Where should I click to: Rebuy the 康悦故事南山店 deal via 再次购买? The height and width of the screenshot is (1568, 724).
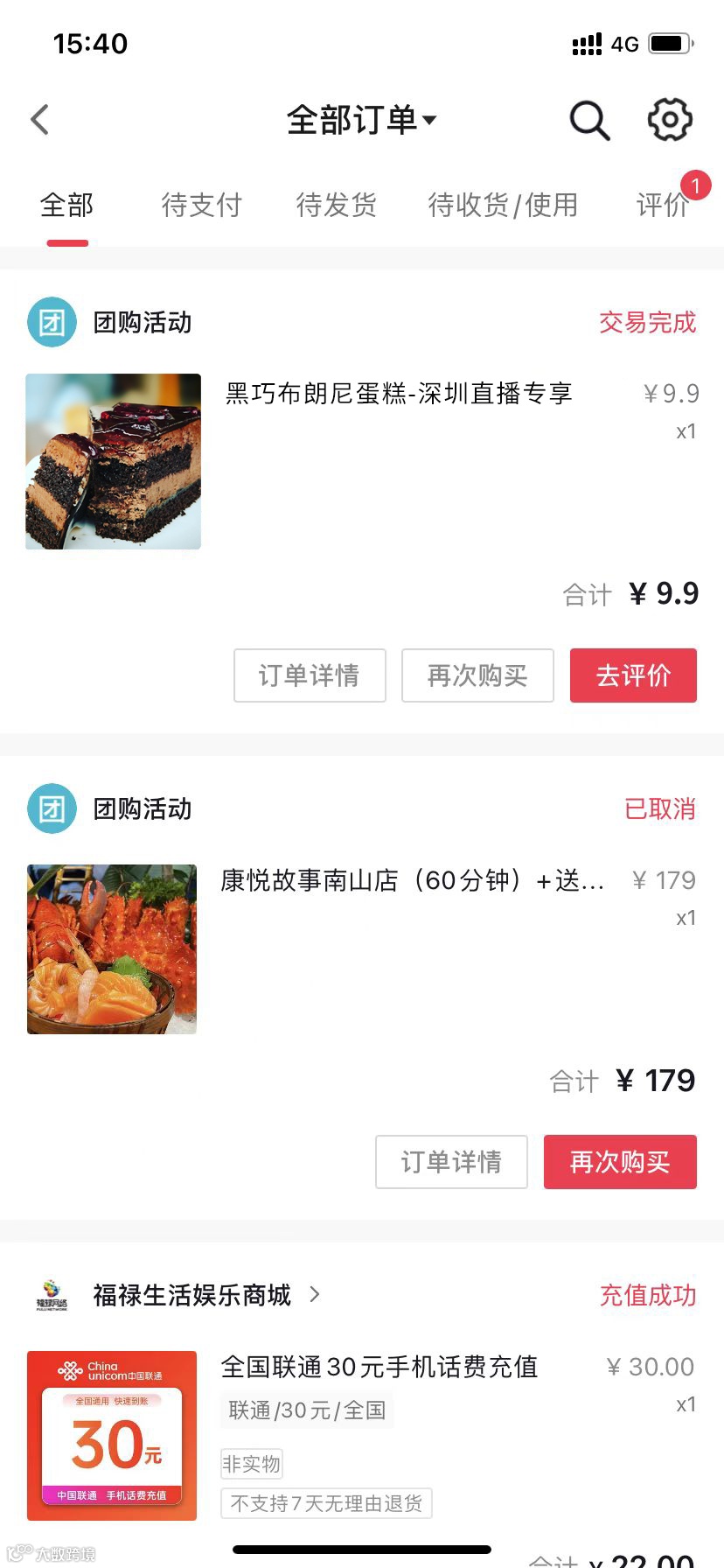coord(620,1162)
